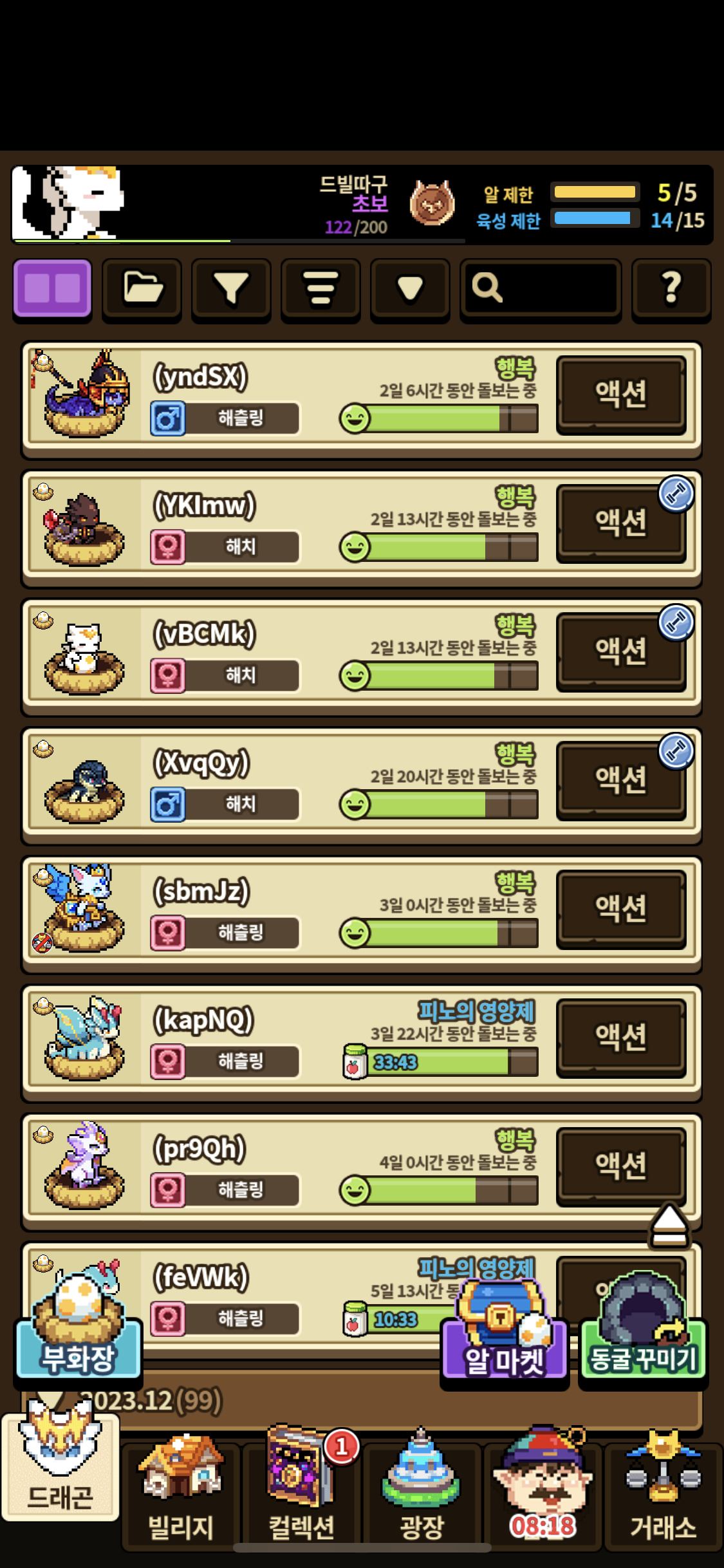
Task: Jump to top with the up arrow
Action: [x=669, y=1226]
